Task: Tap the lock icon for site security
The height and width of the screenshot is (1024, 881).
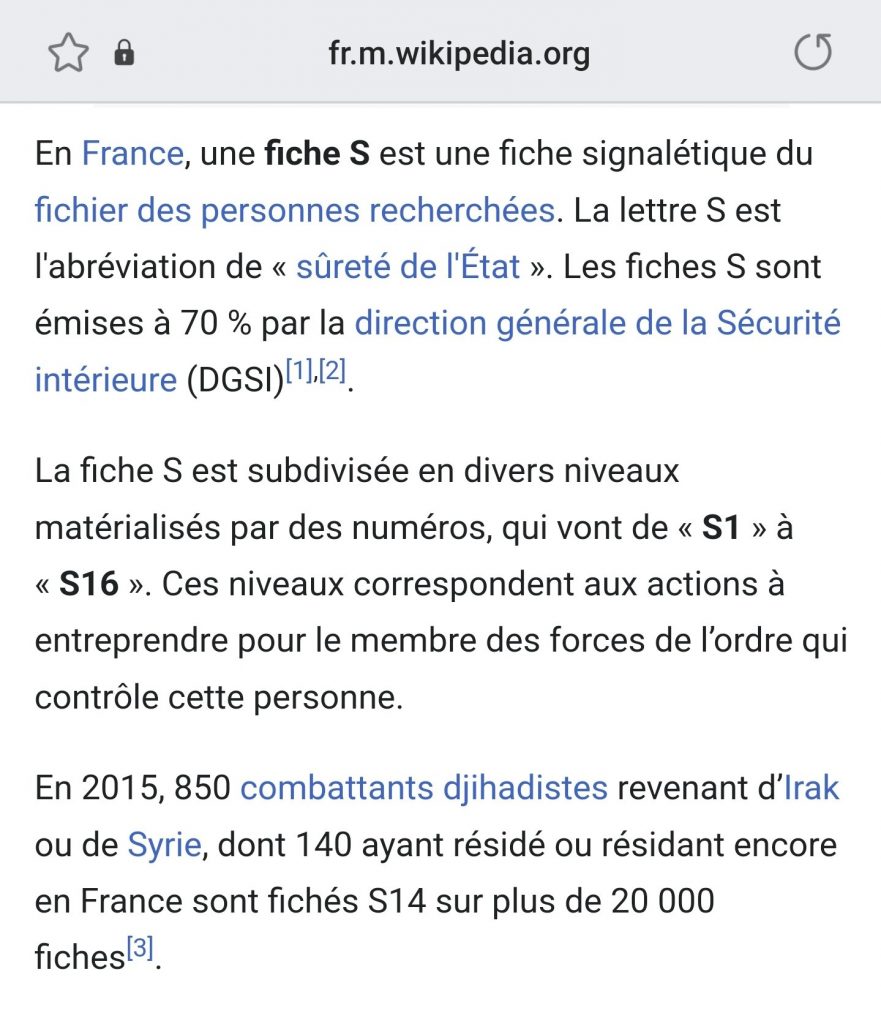Action: pos(124,52)
